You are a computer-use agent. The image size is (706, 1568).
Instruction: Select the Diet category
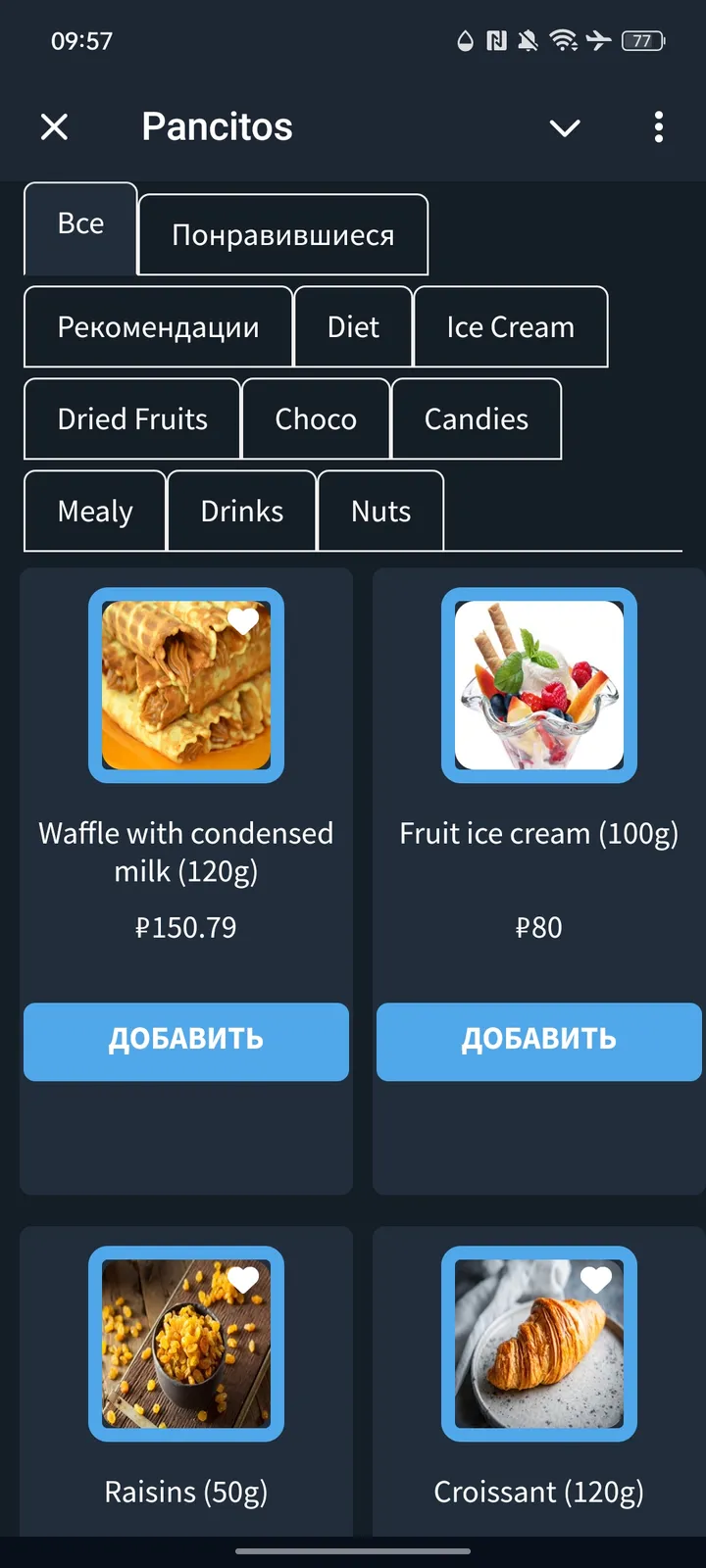pyautogui.click(x=353, y=326)
